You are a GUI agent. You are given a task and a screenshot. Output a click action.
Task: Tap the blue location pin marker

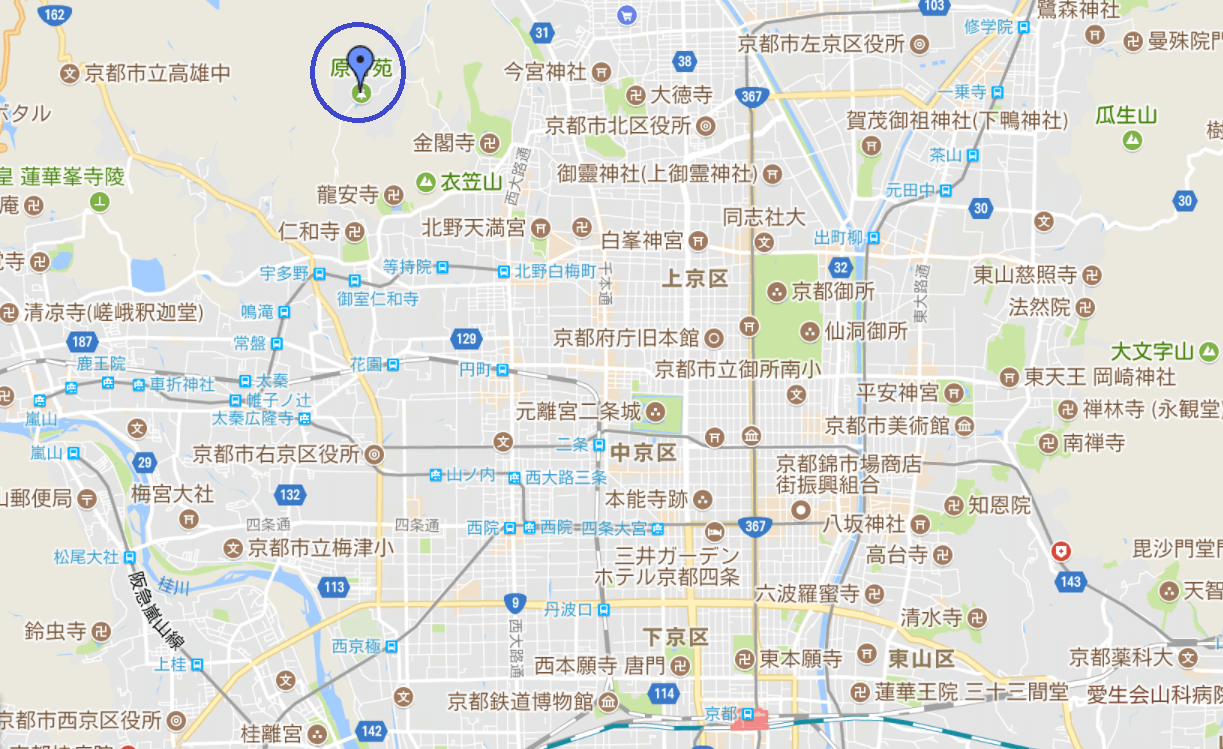tap(360, 63)
